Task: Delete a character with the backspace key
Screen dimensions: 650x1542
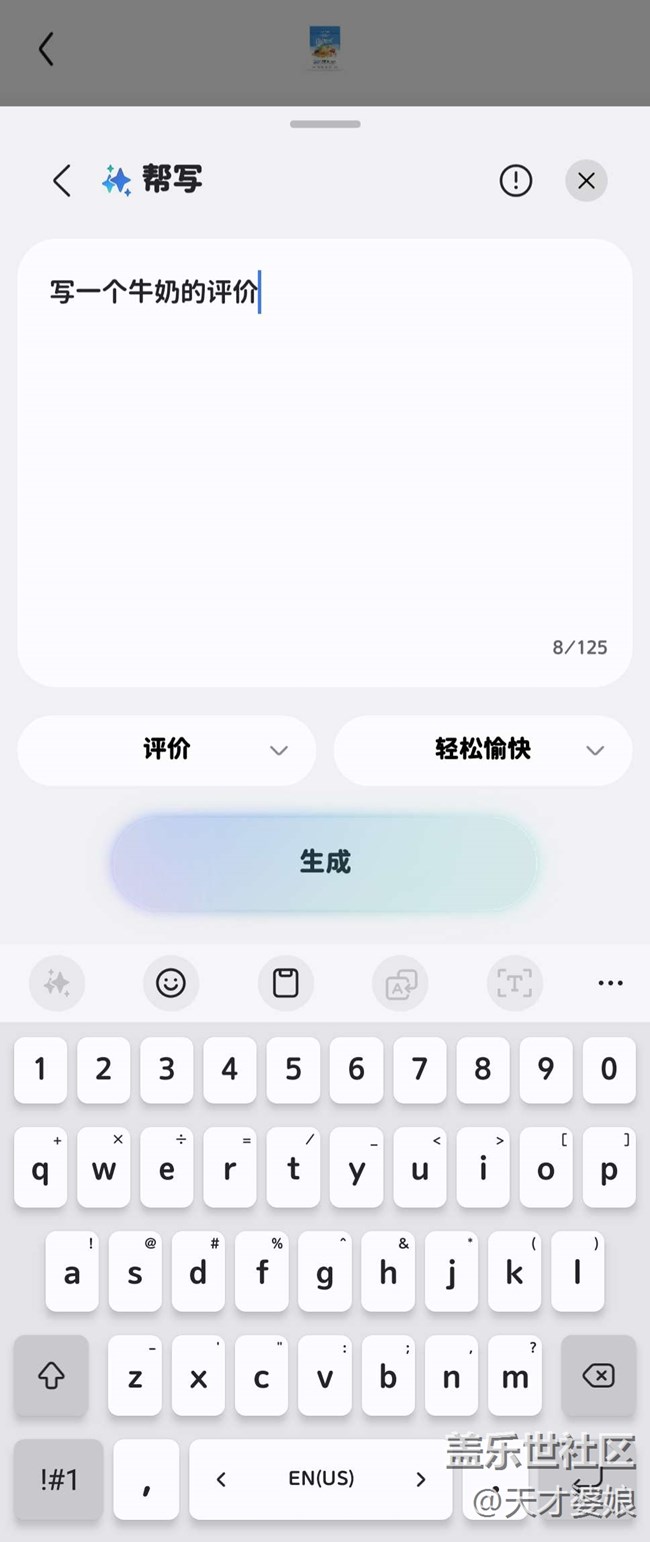Action: coord(598,1377)
